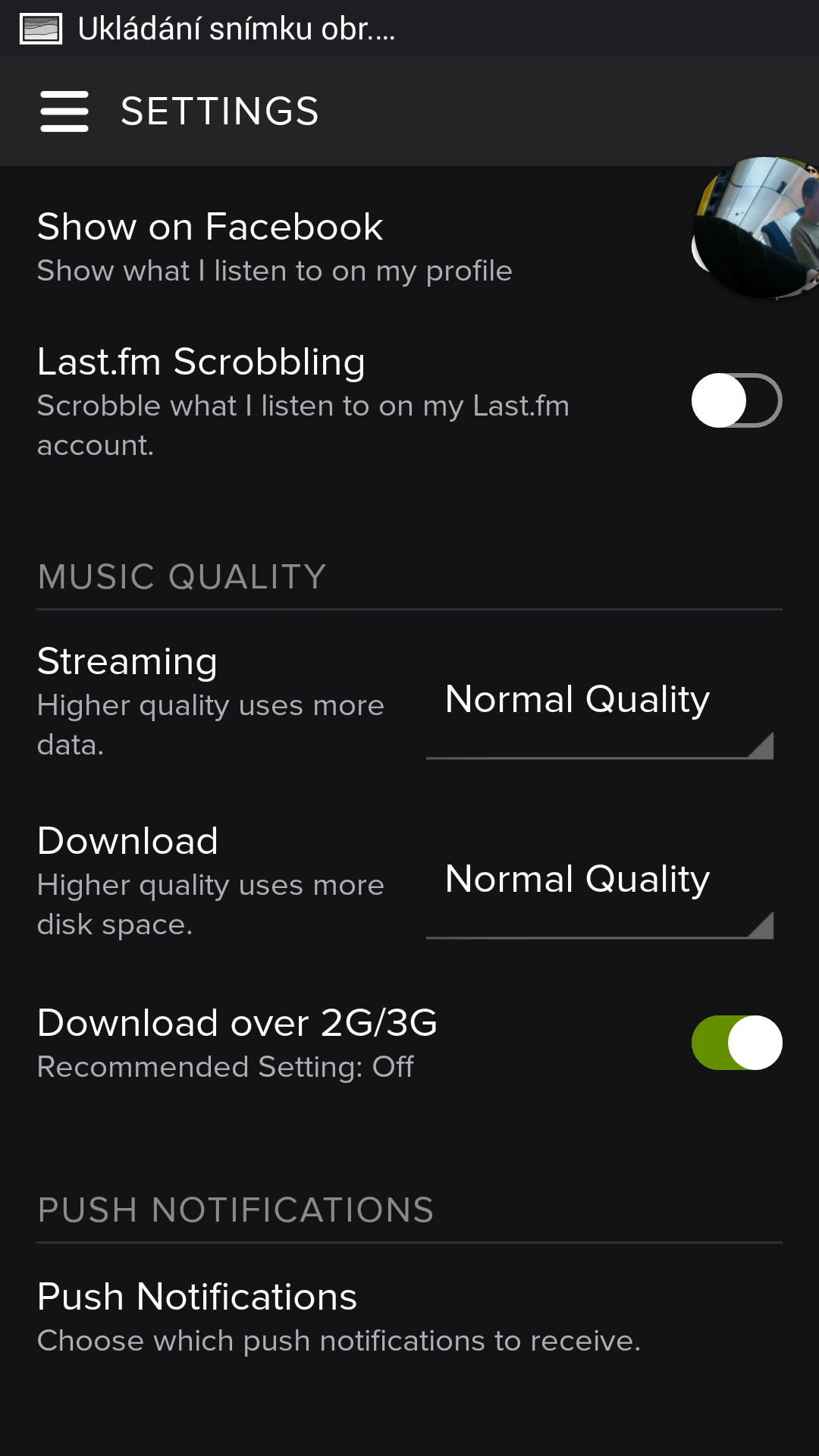Open the hamburger menu drawer

pyautogui.click(x=64, y=111)
